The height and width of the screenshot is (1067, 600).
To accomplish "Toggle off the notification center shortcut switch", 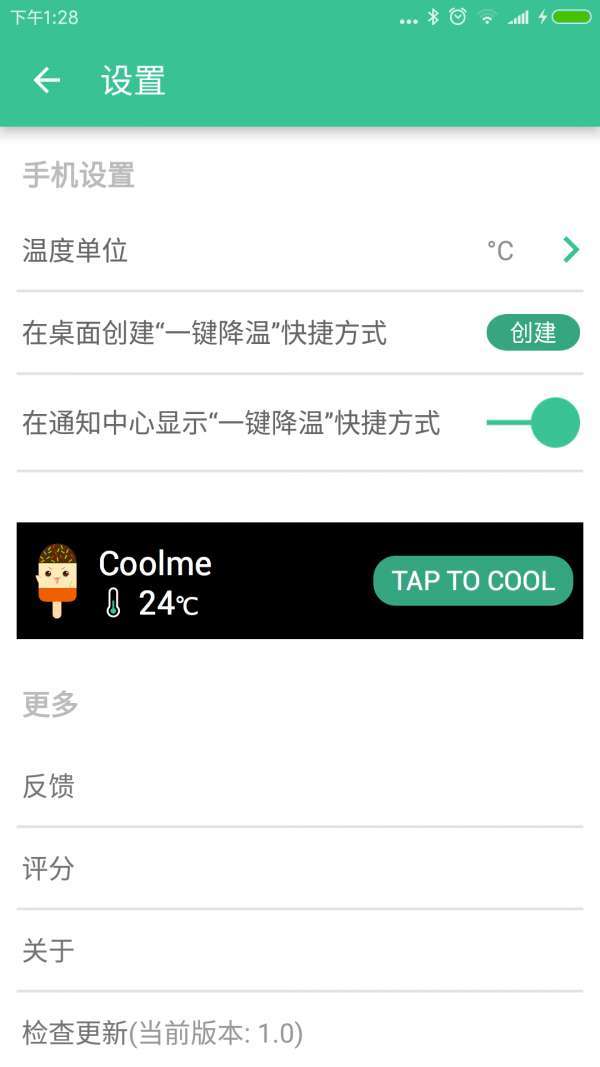I will point(533,423).
